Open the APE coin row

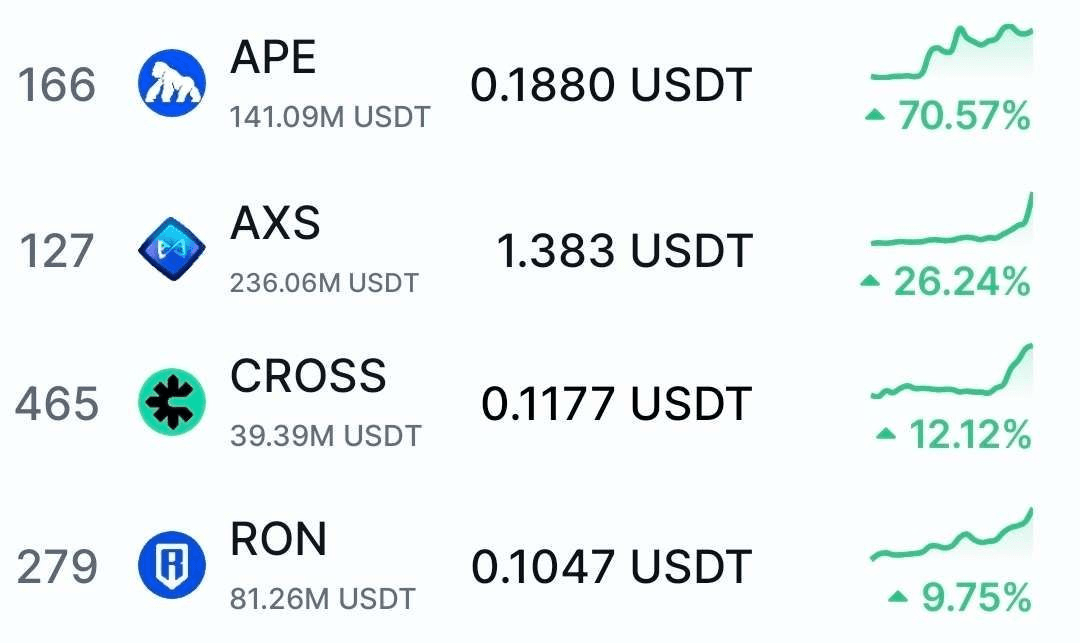tap(273, 60)
